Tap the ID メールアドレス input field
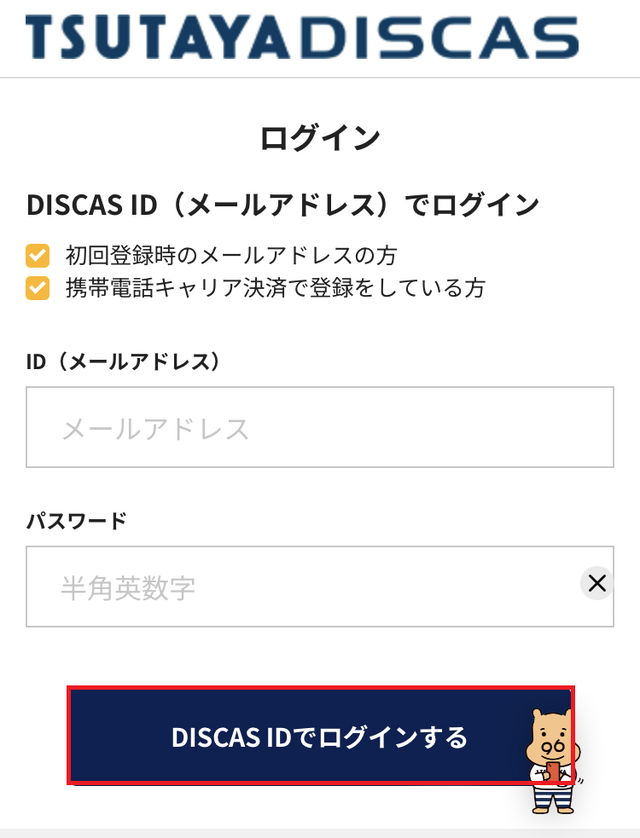 (x=319, y=429)
